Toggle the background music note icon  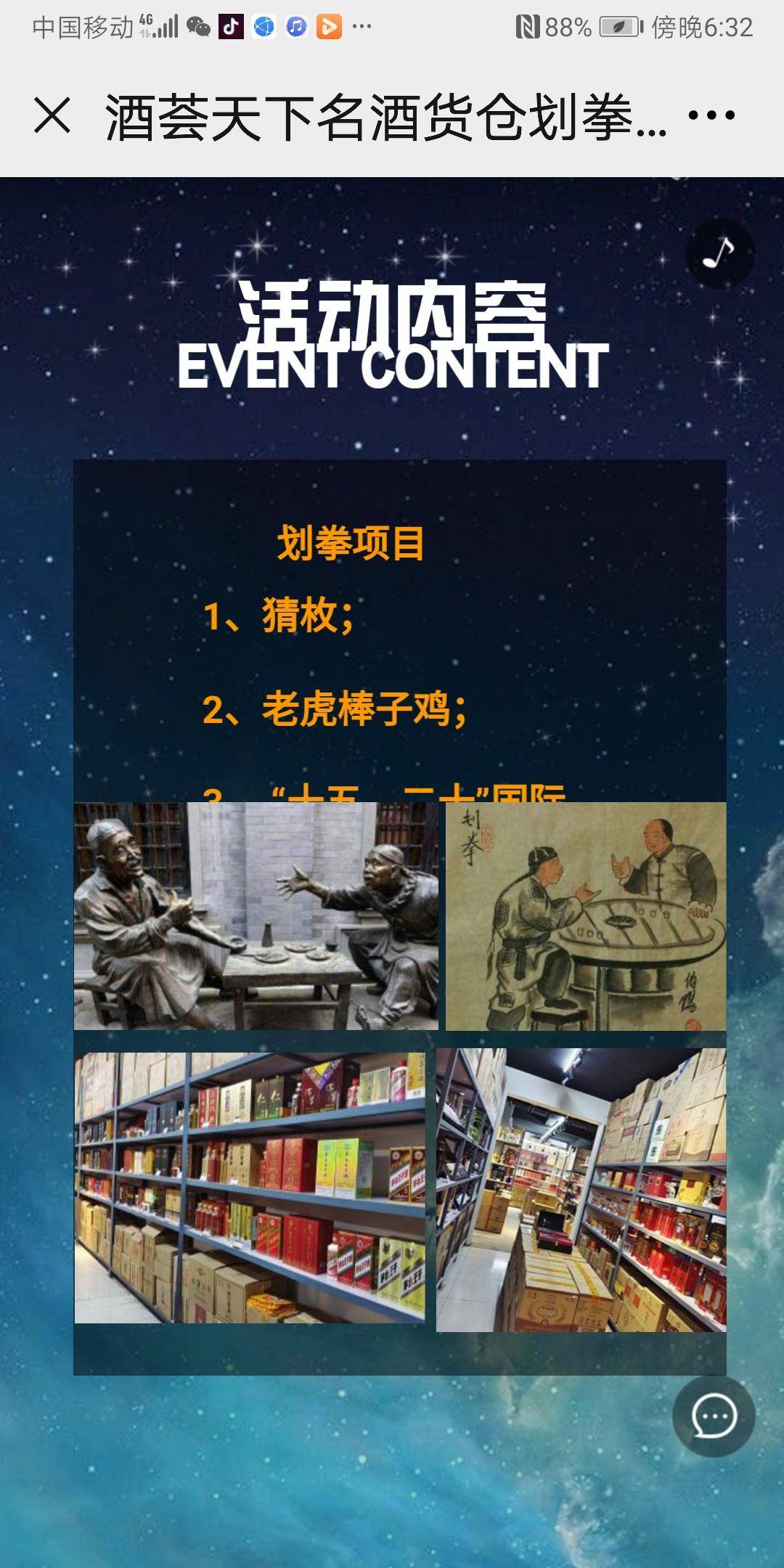[x=719, y=253]
